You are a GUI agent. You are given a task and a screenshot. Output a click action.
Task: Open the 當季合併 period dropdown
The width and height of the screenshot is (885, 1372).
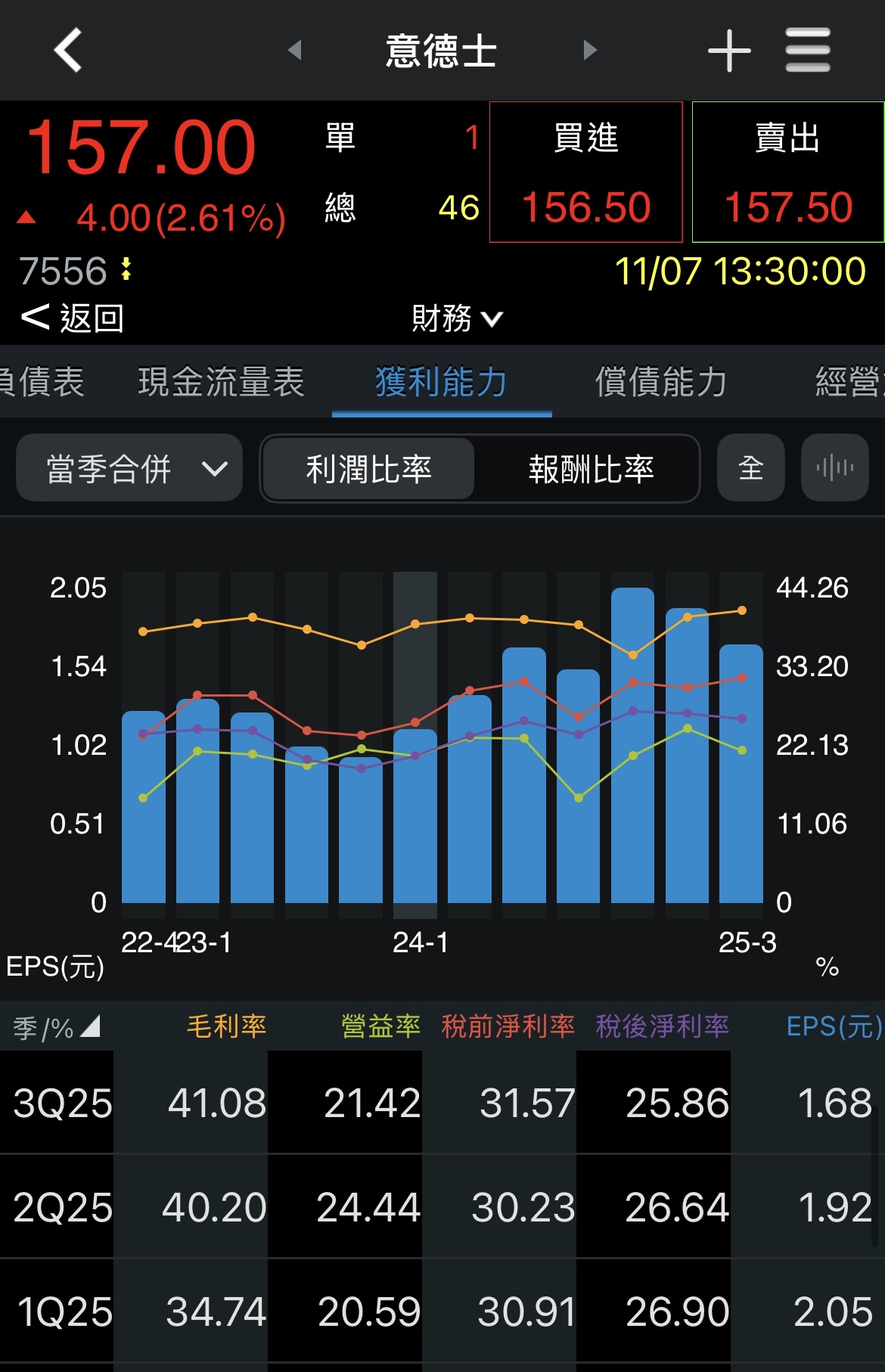[x=129, y=468]
